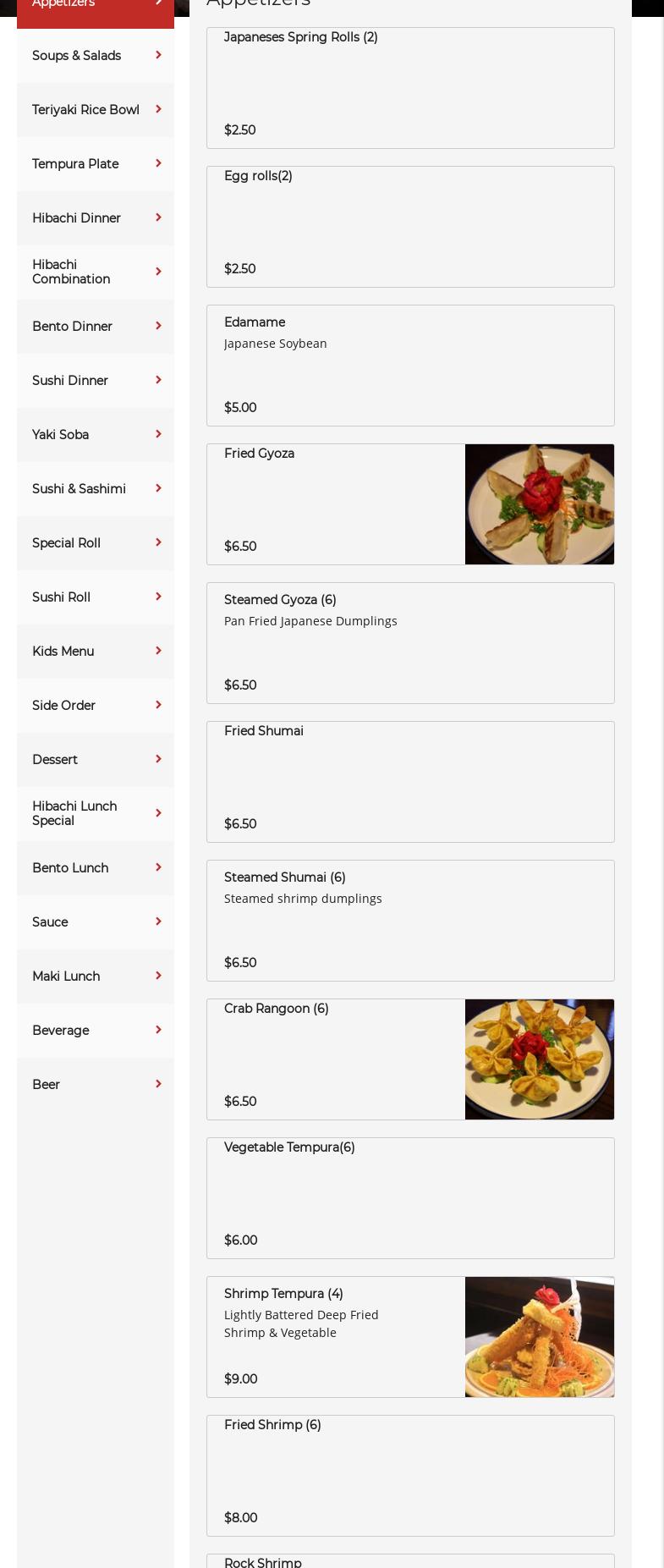This screenshot has width=664, height=1568.
Task: Open Hibachi Lunch Special category
Action: click(x=95, y=813)
